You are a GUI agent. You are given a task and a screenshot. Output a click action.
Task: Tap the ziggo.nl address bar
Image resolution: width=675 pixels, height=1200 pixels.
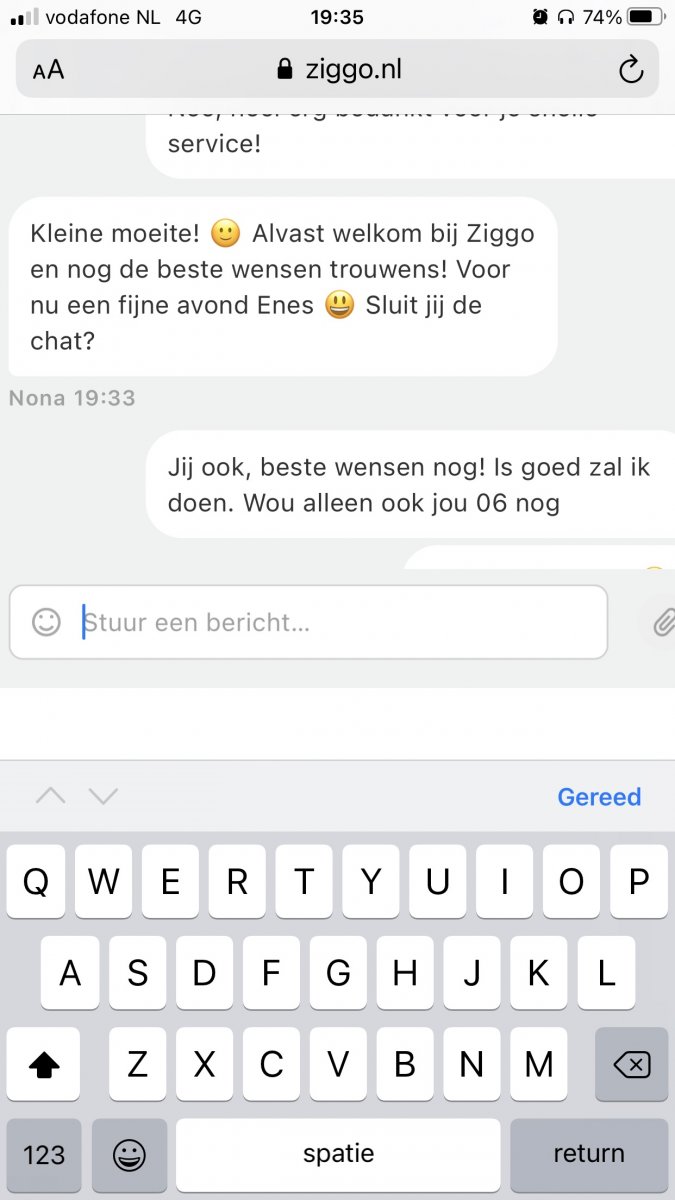338,69
